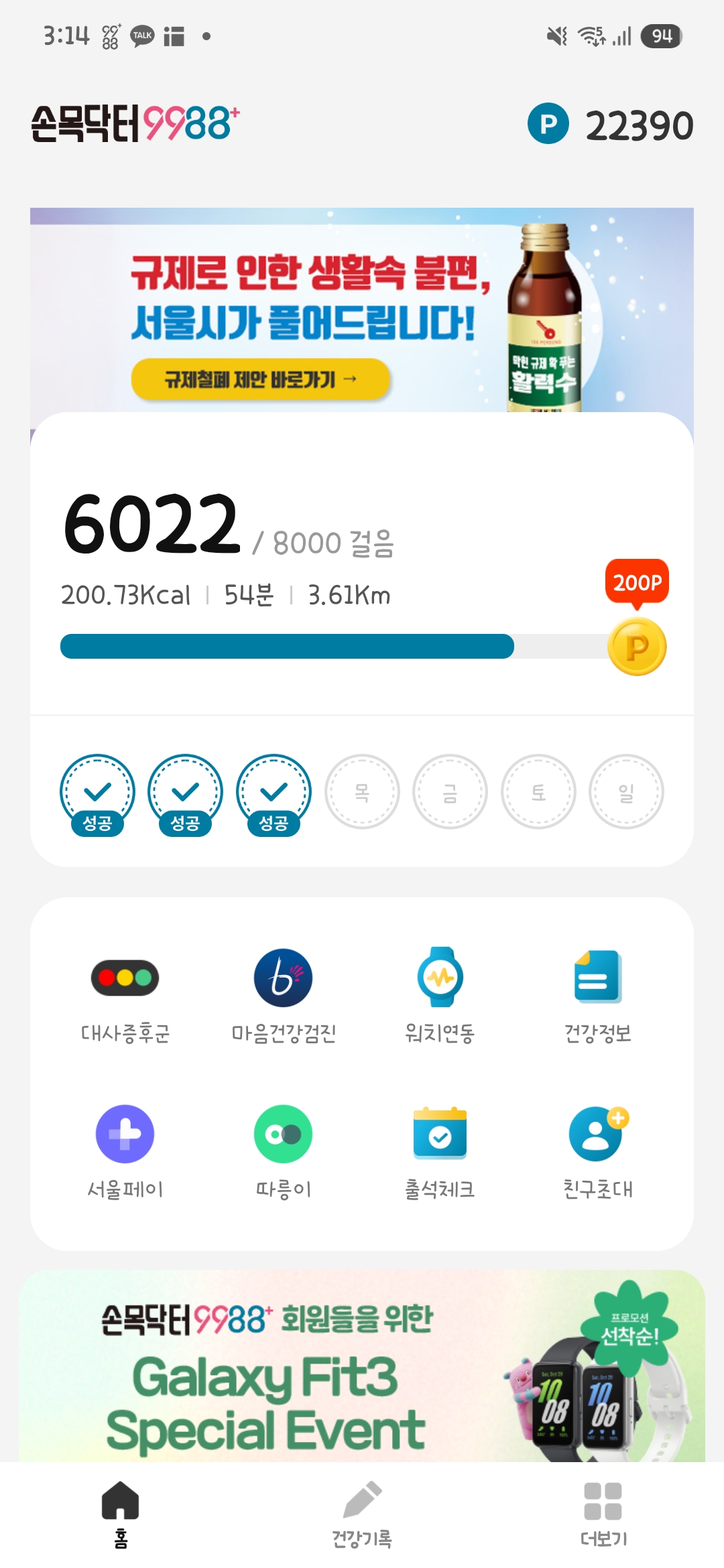This screenshot has width=724, height=1568.
Task: Claim the 200P step reward coin
Action: (637, 647)
